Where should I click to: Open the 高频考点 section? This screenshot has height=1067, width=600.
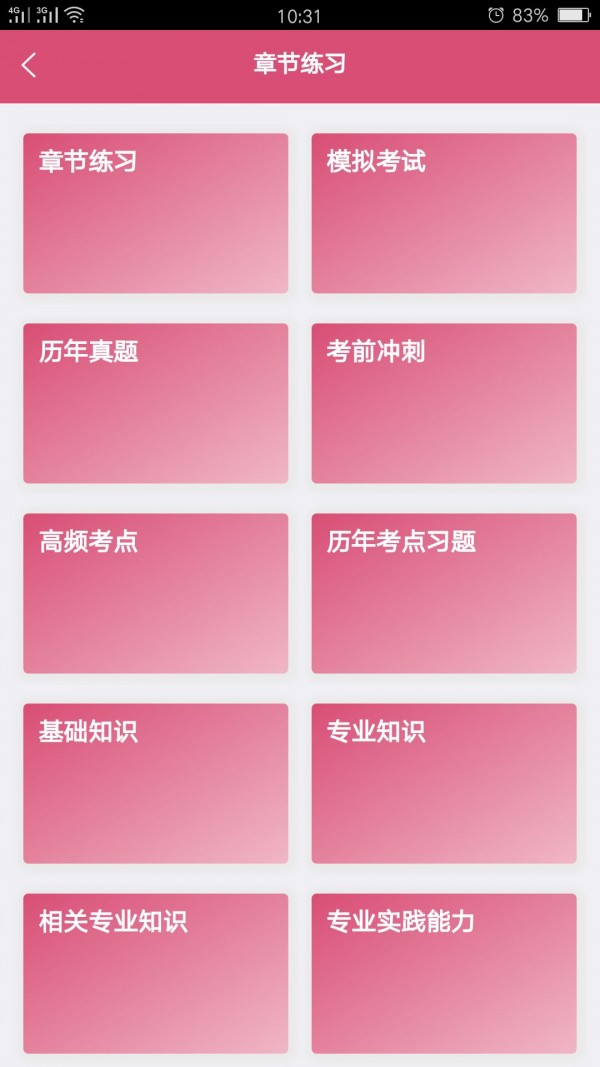tap(155, 593)
